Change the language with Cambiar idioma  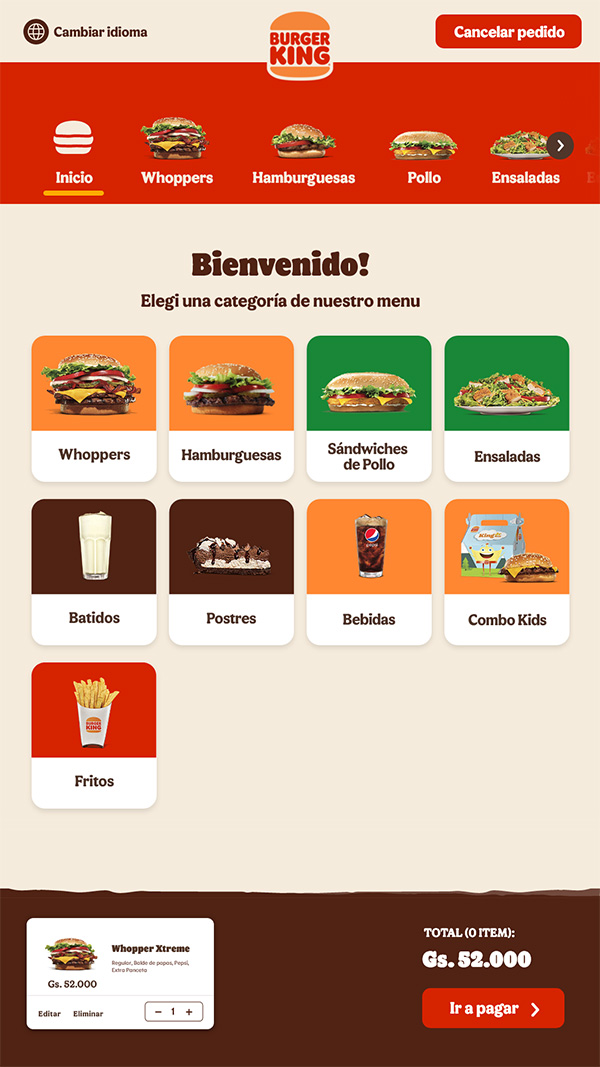click(x=86, y=32)
